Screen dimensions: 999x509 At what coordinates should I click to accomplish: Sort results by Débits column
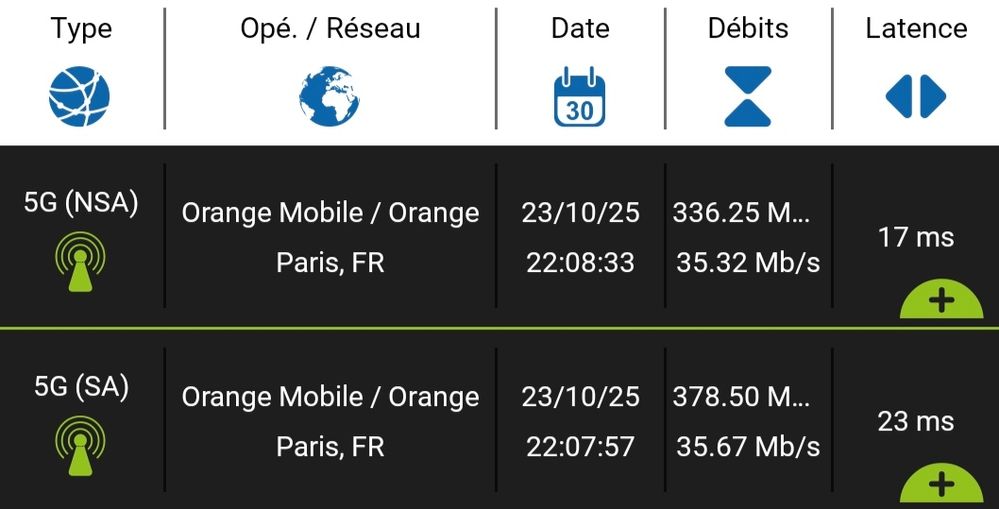click(748, 71)
